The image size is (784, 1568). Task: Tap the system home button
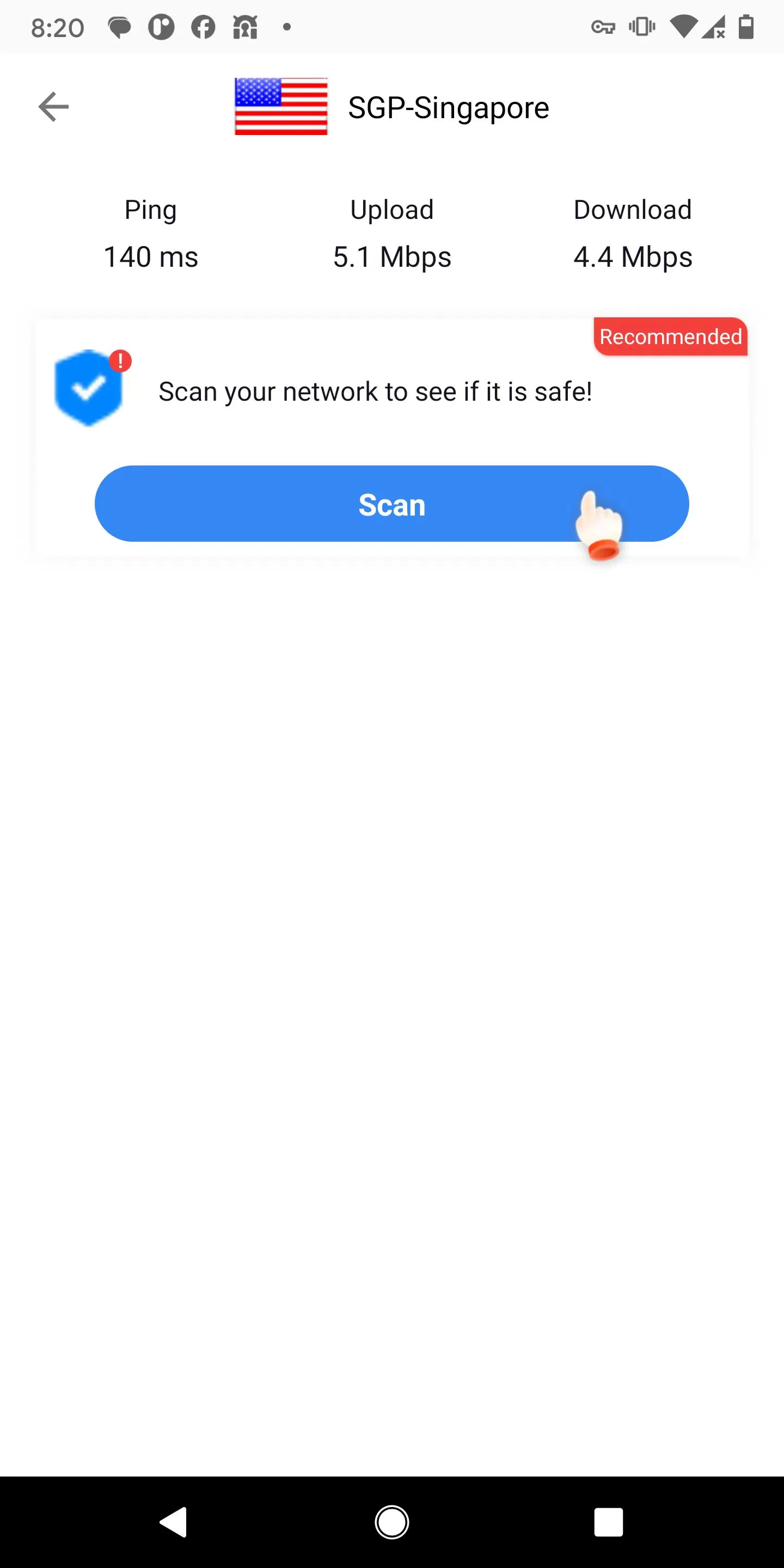pyautogui.click(x=391, y=1522)
